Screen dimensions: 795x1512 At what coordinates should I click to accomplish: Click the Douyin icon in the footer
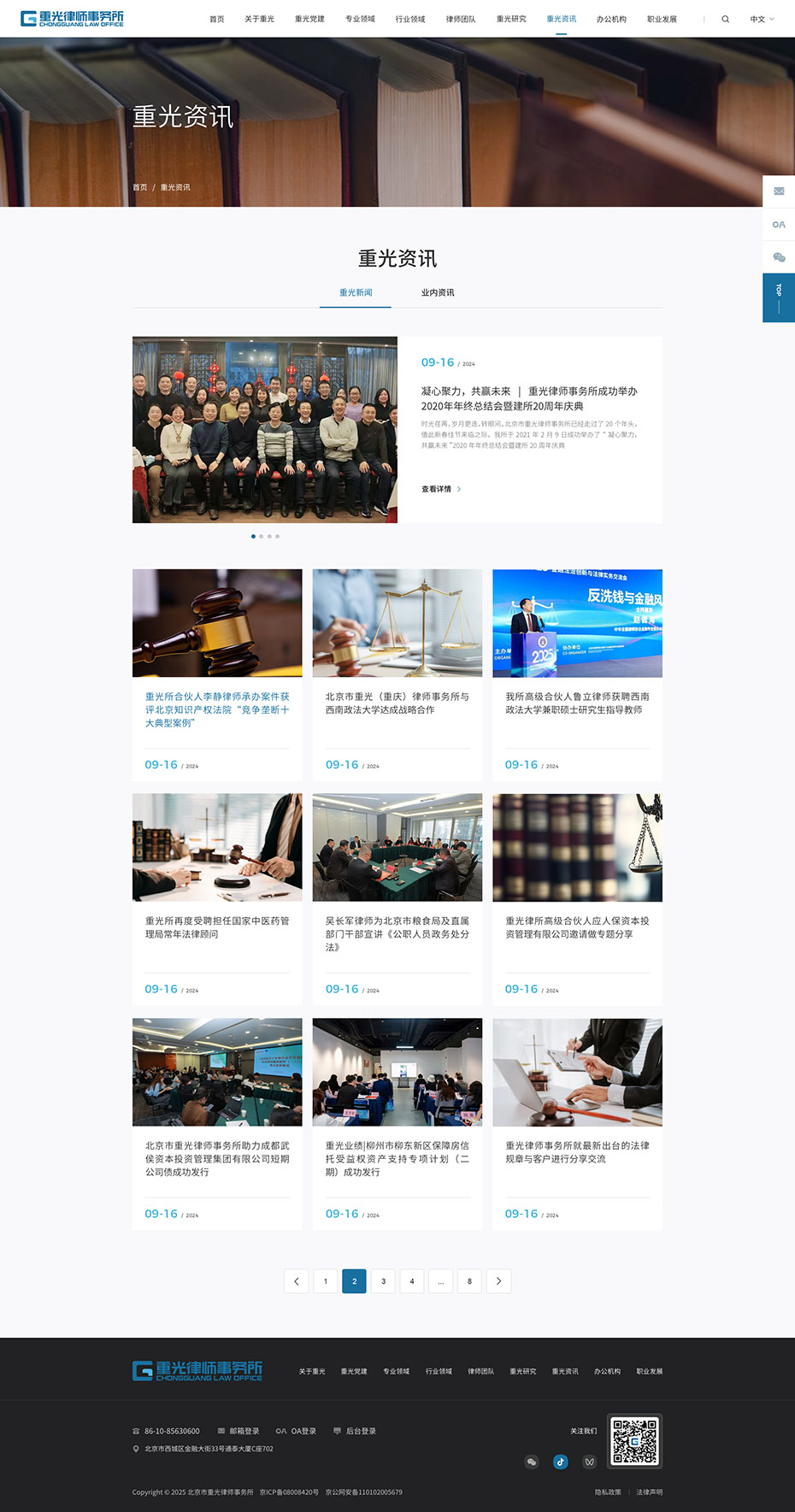click(x=560, y=1462)
